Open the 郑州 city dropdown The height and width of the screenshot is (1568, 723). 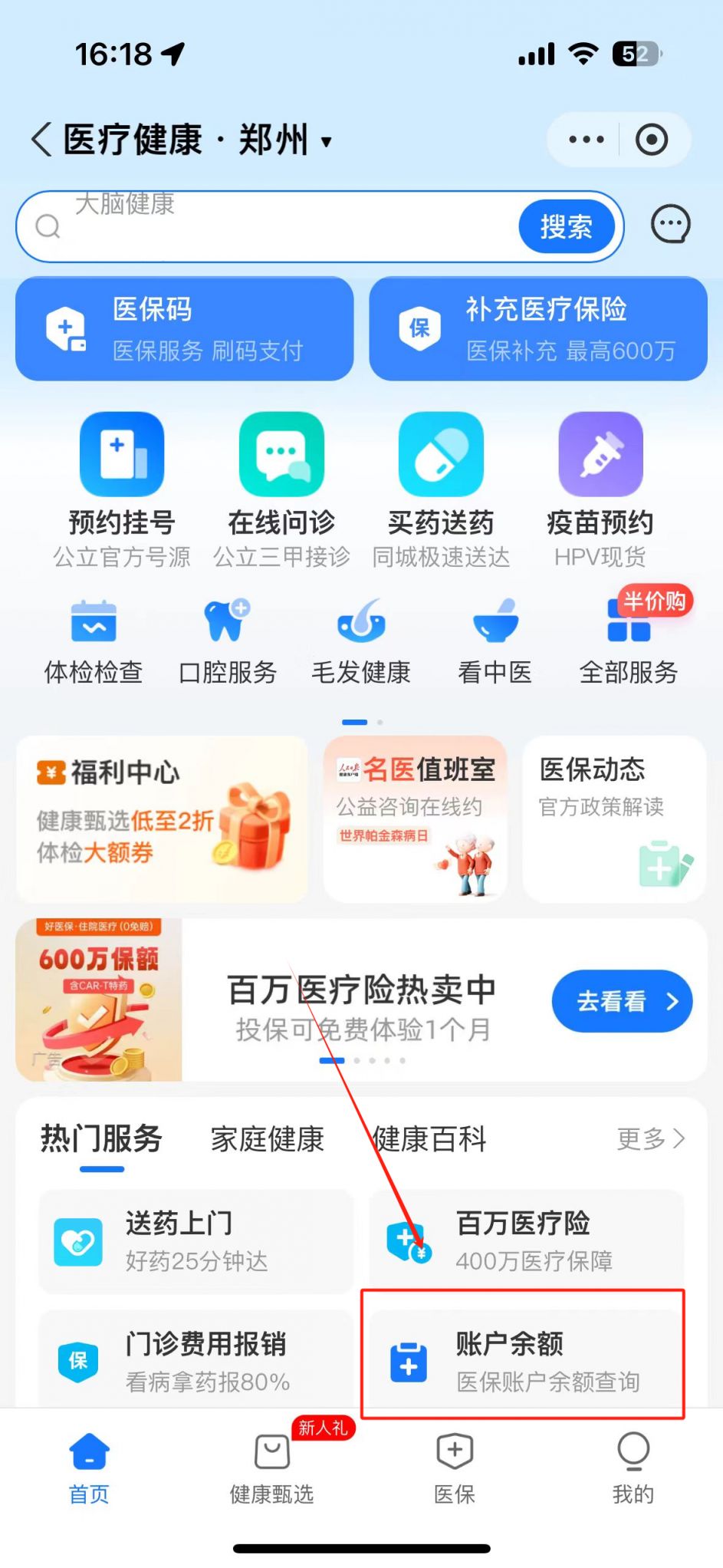point(284,141)
